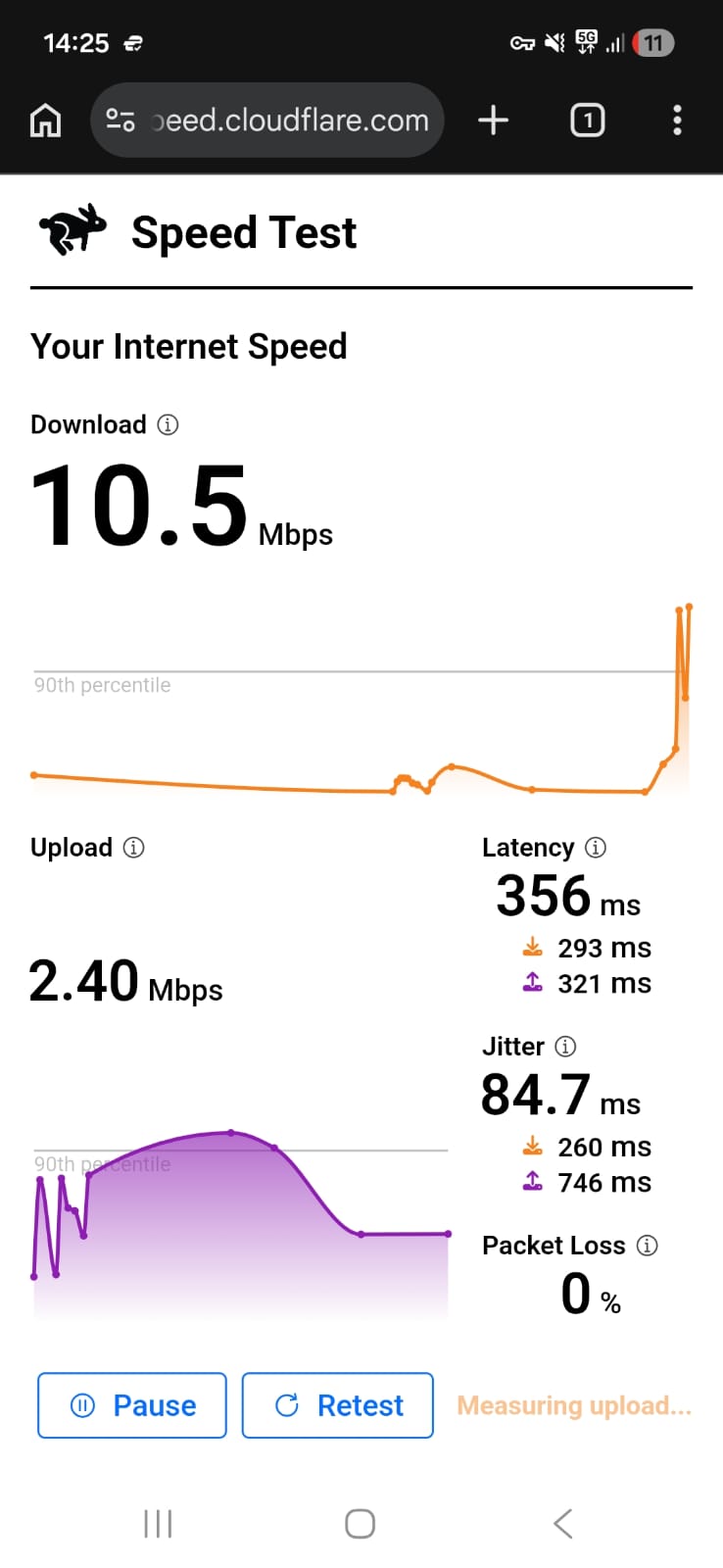Open the Chrome three-dot menu
This screenshot has width=723, height=1568.
point(677,120)
